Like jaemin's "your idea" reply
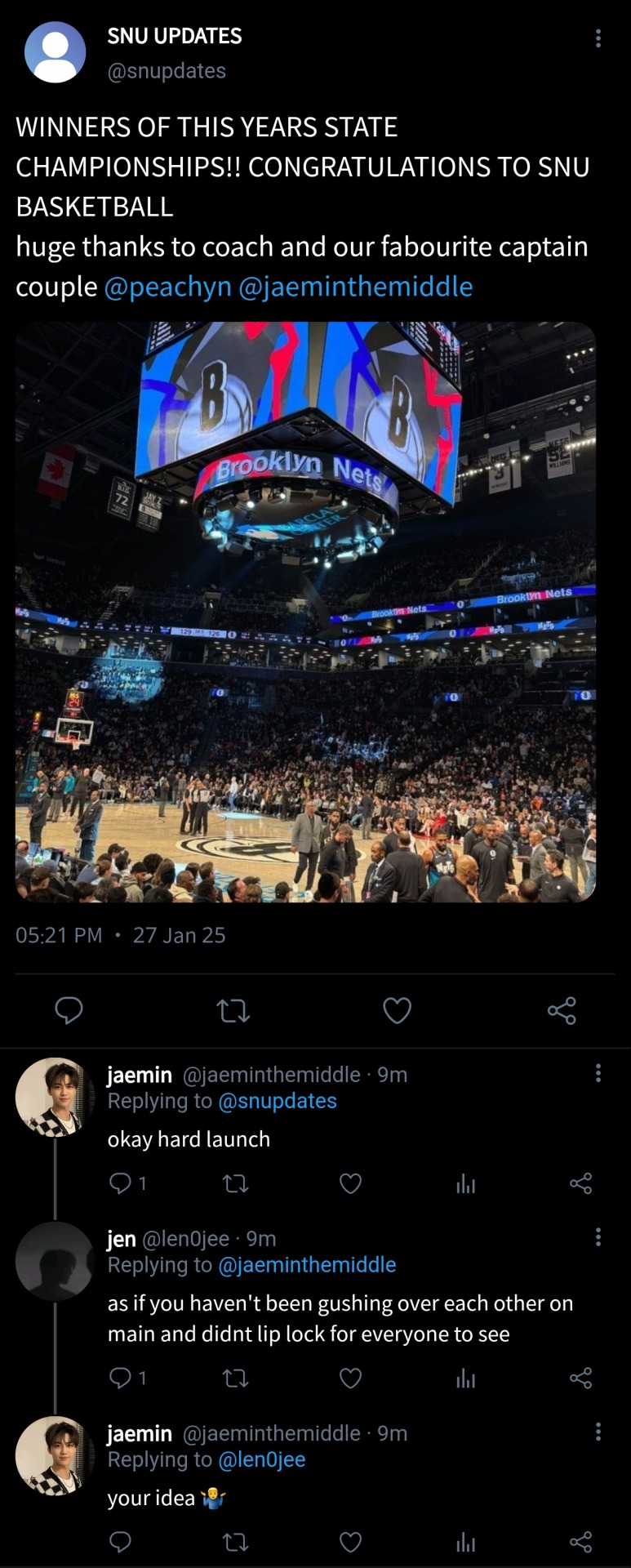The height and width of the screenshot is (1568, 631). click(350, 1542)
